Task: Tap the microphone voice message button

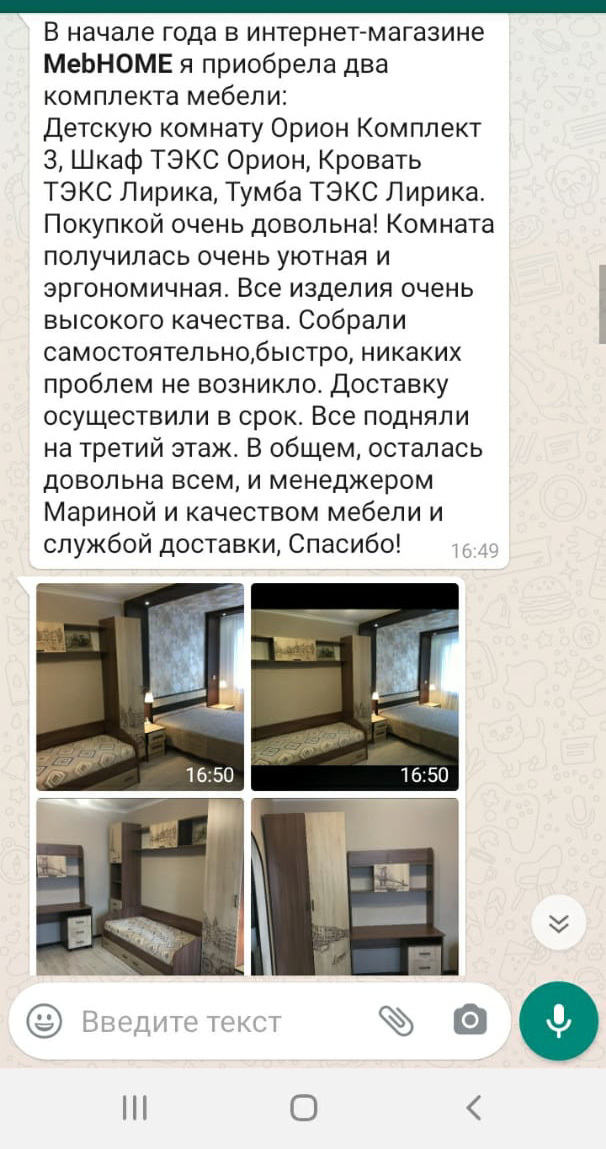Action: click(x=559, y=1020)
